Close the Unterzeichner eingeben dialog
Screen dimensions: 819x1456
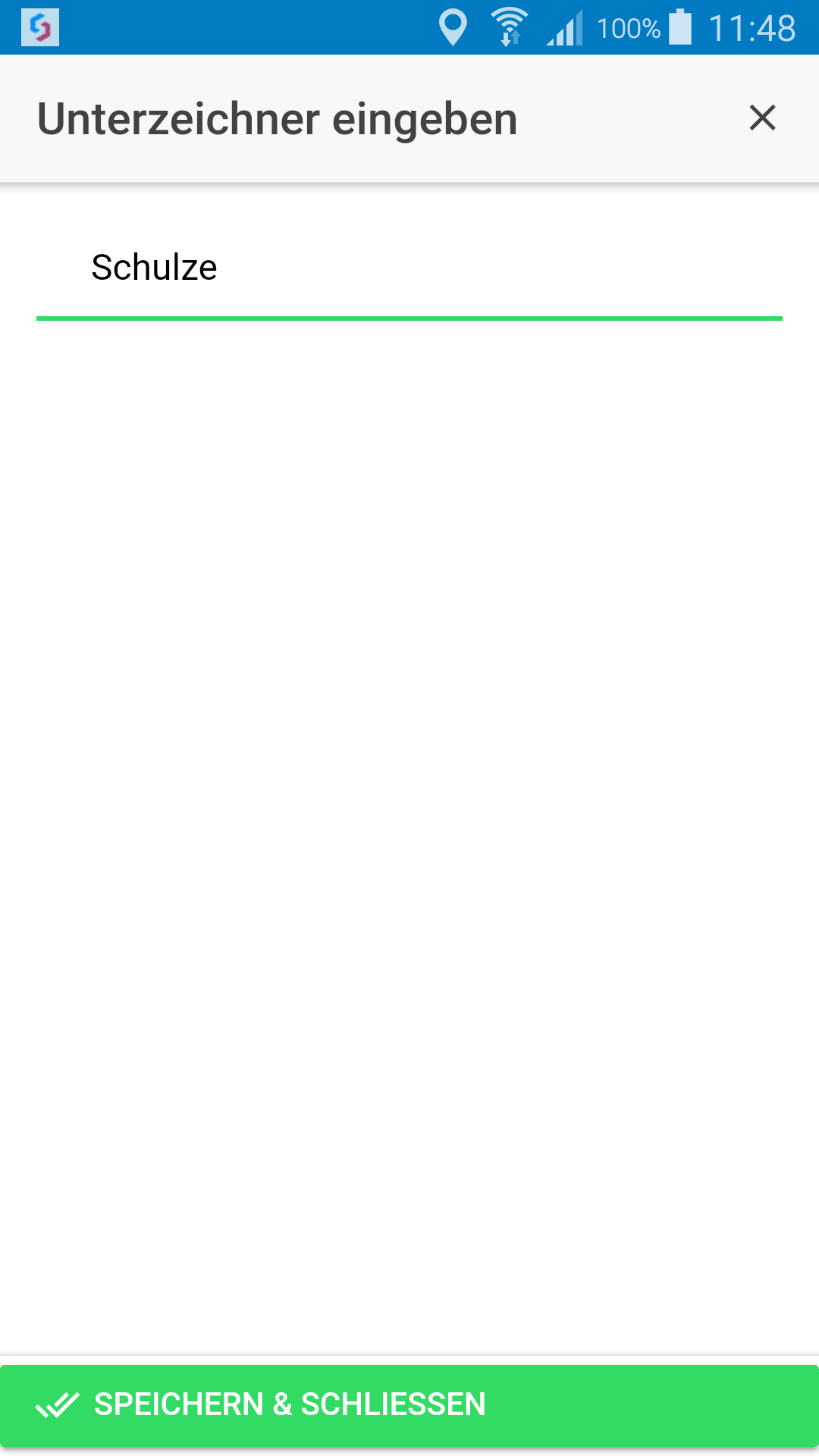[762, 118]
